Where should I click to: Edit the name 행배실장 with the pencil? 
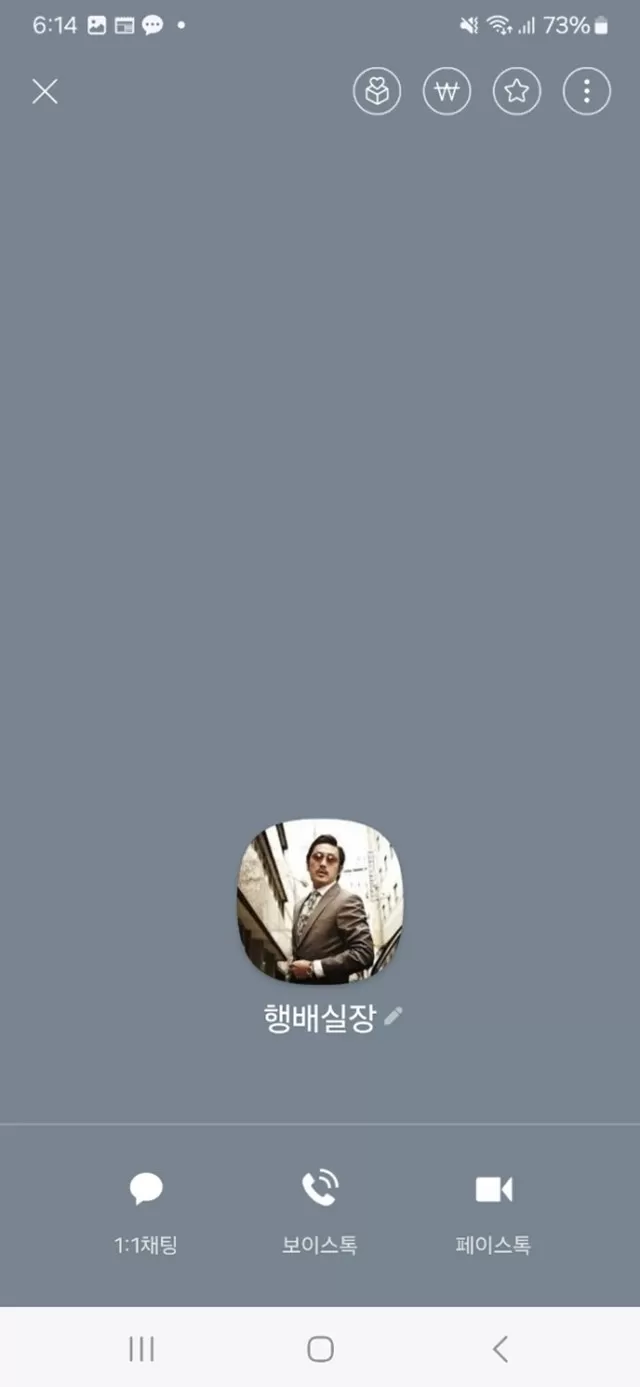click(x=393, y=1017)
